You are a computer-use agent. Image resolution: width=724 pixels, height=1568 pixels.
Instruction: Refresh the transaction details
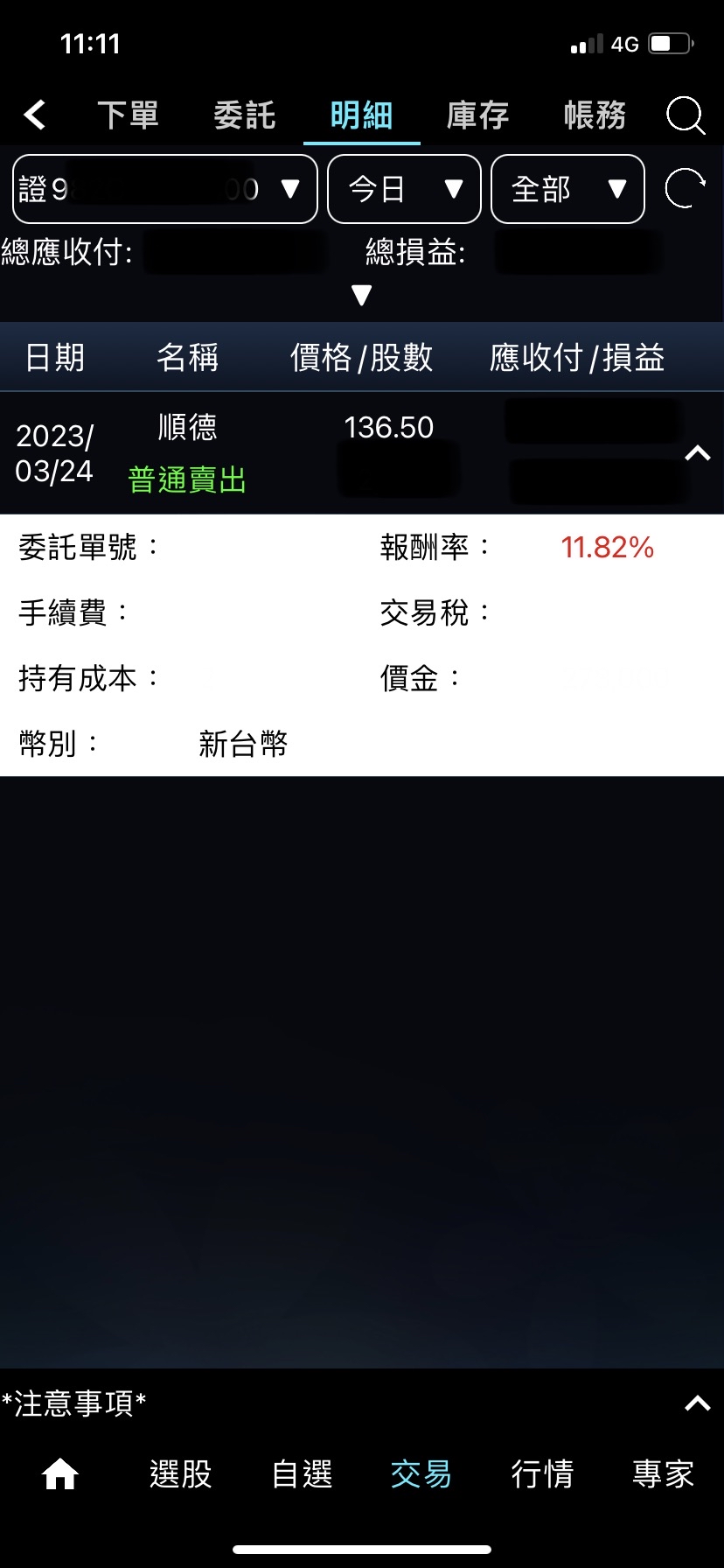[x=685, y=189]
